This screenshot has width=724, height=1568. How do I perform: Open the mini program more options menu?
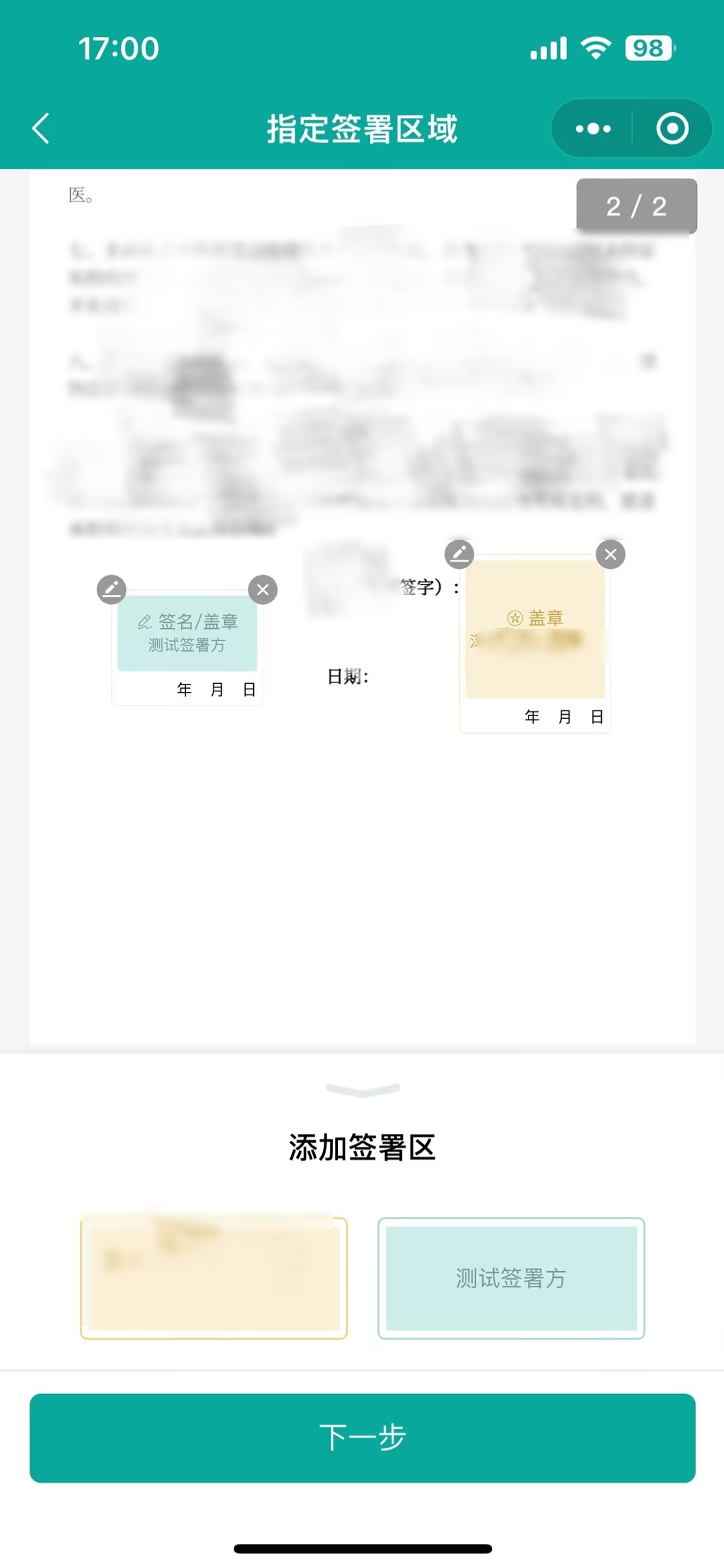point(593,128)
